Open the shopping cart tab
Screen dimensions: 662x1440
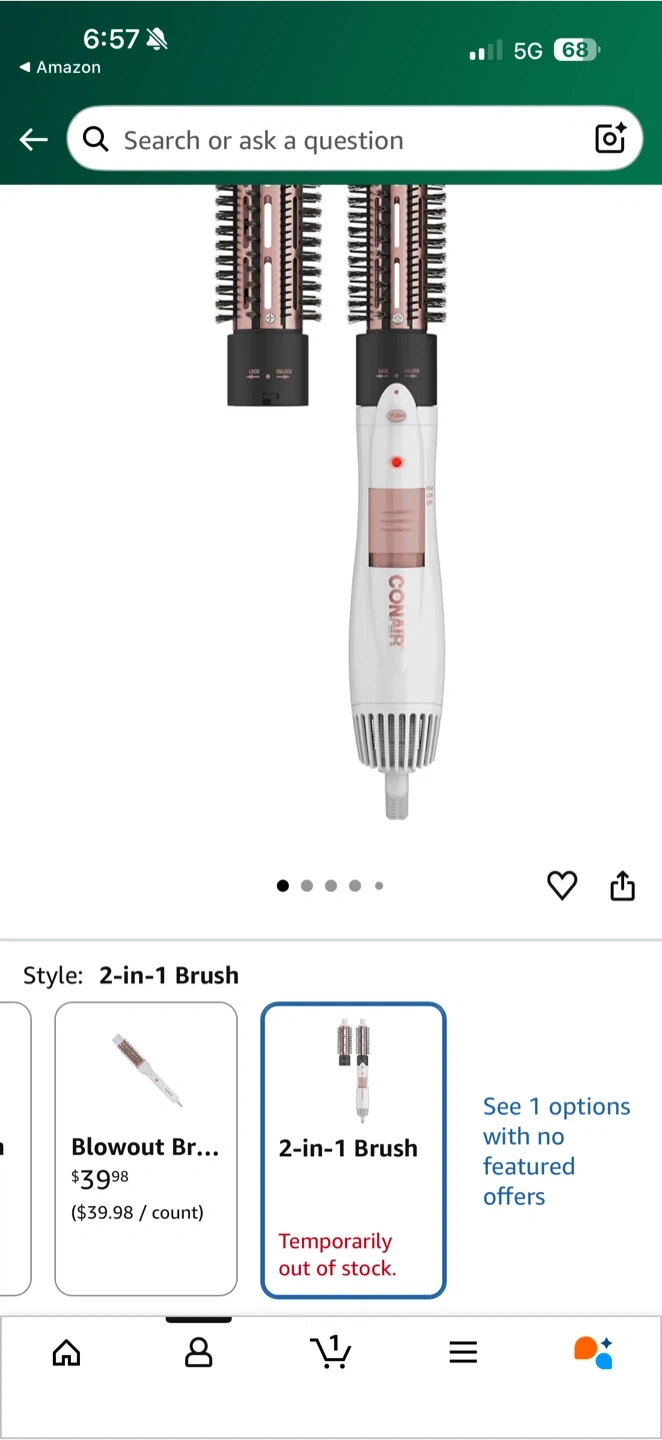pyautogui.click(x=331, y=1352)
